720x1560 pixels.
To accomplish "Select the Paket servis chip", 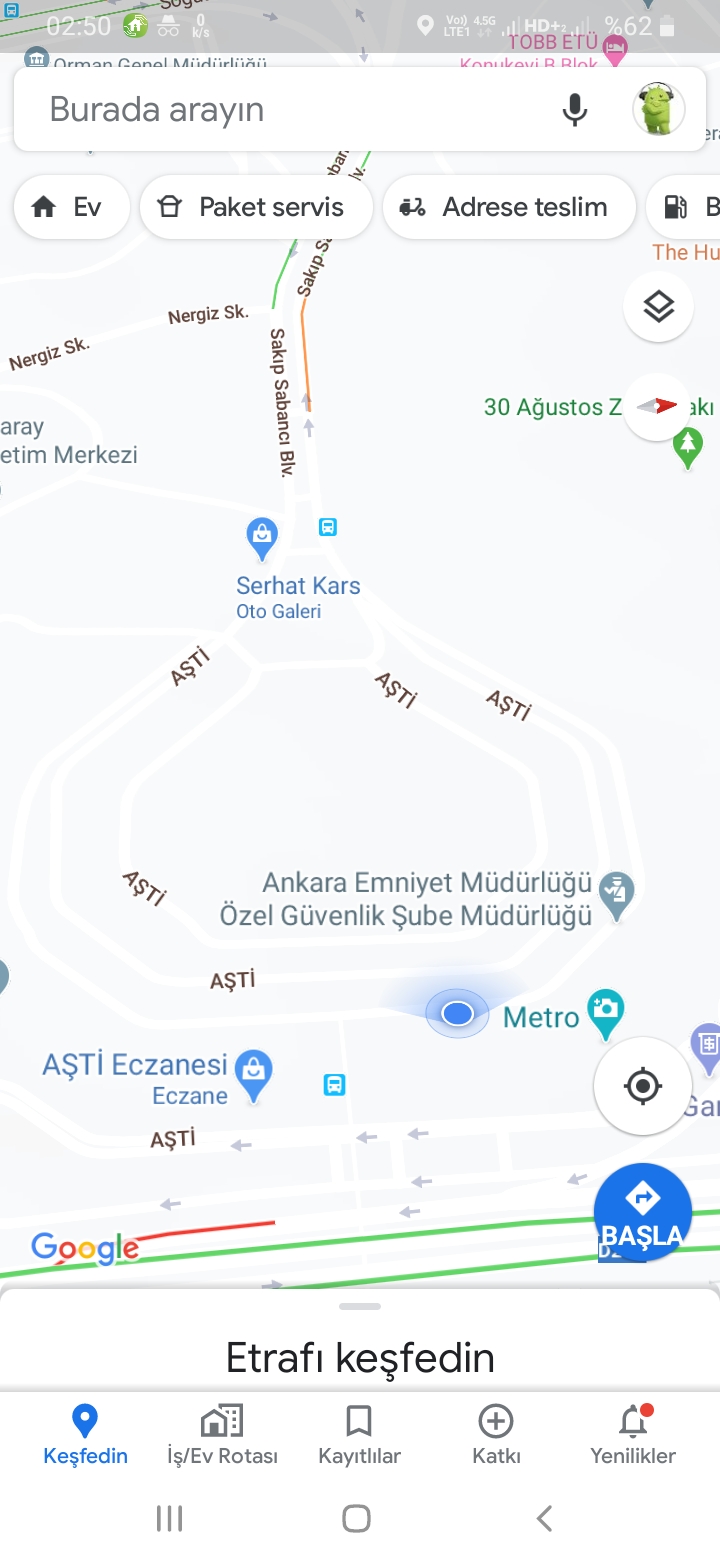I will tap(257, 207).
